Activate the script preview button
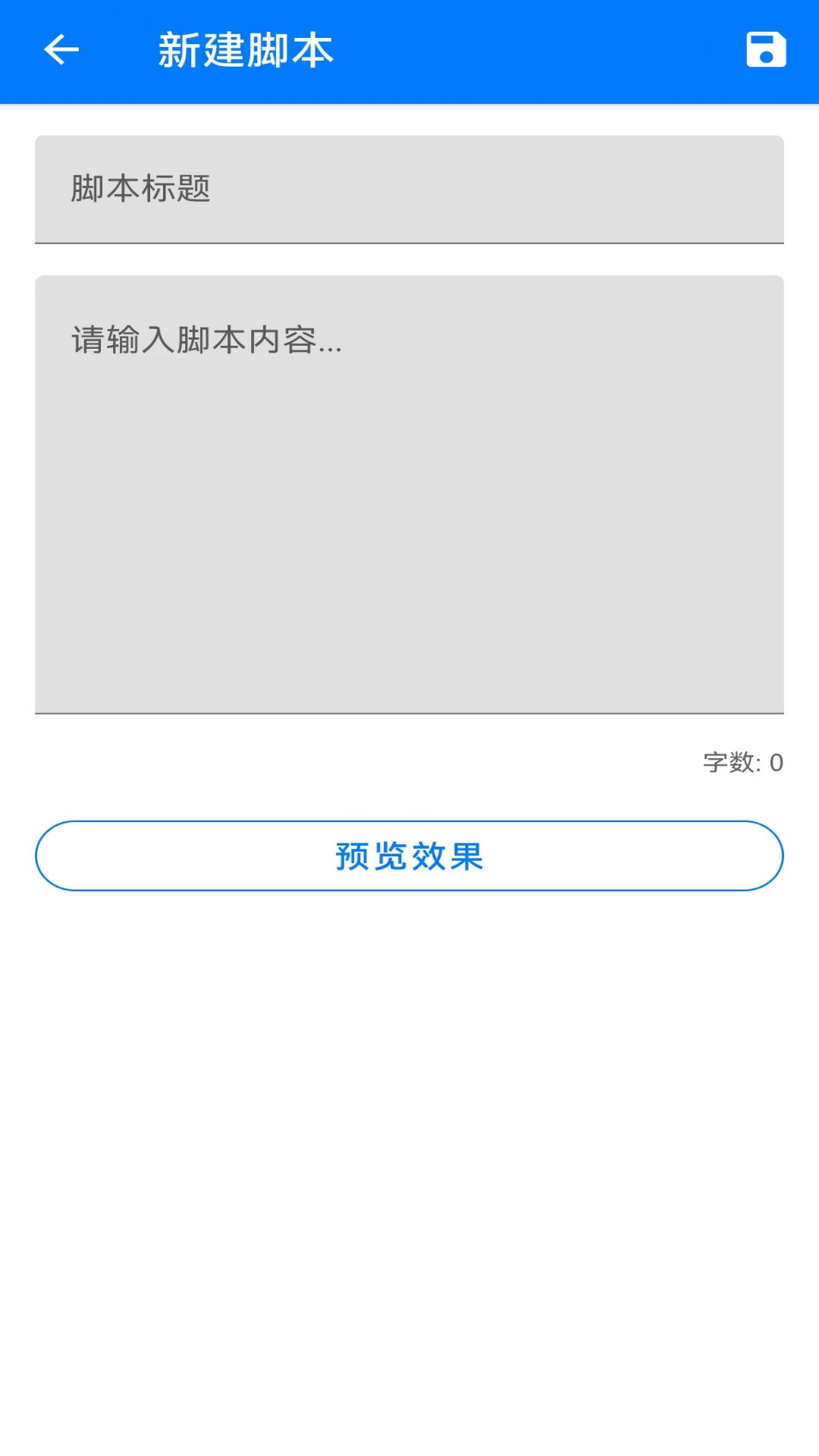This screenshot has height=1456, width=819. (x=409, y=855)
